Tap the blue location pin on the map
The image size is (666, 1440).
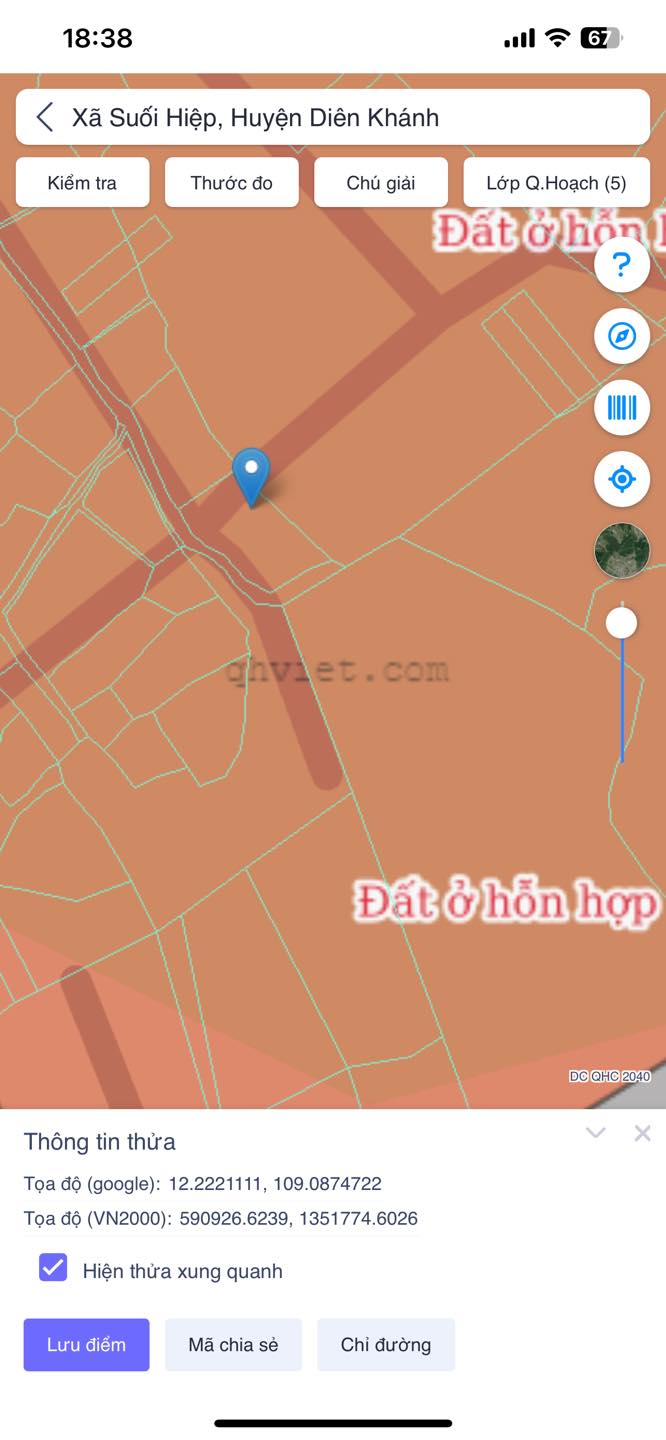pos(251,476)
